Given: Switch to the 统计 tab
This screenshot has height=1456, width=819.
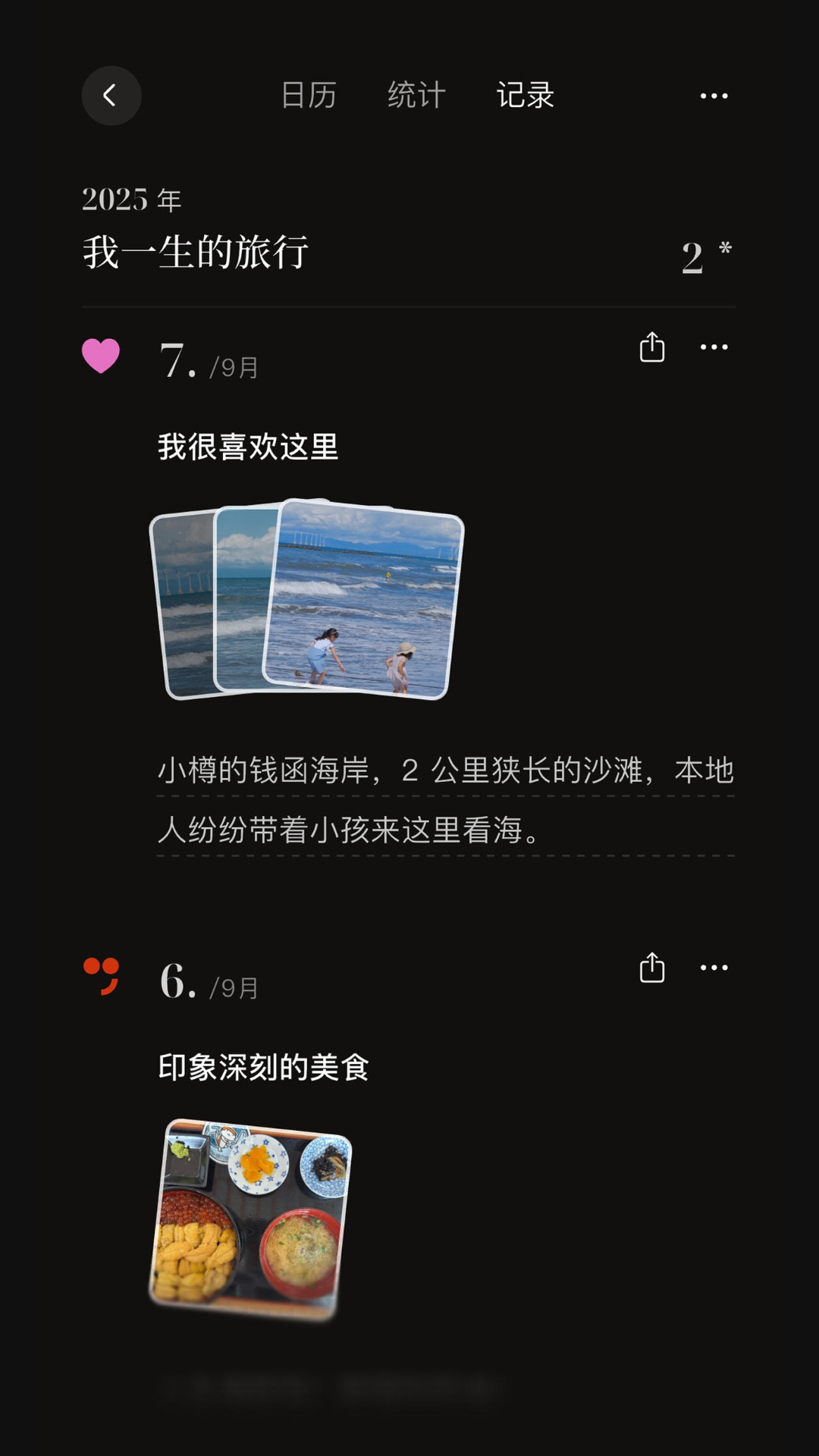Looking at the screenshot, I should [414, 96].
